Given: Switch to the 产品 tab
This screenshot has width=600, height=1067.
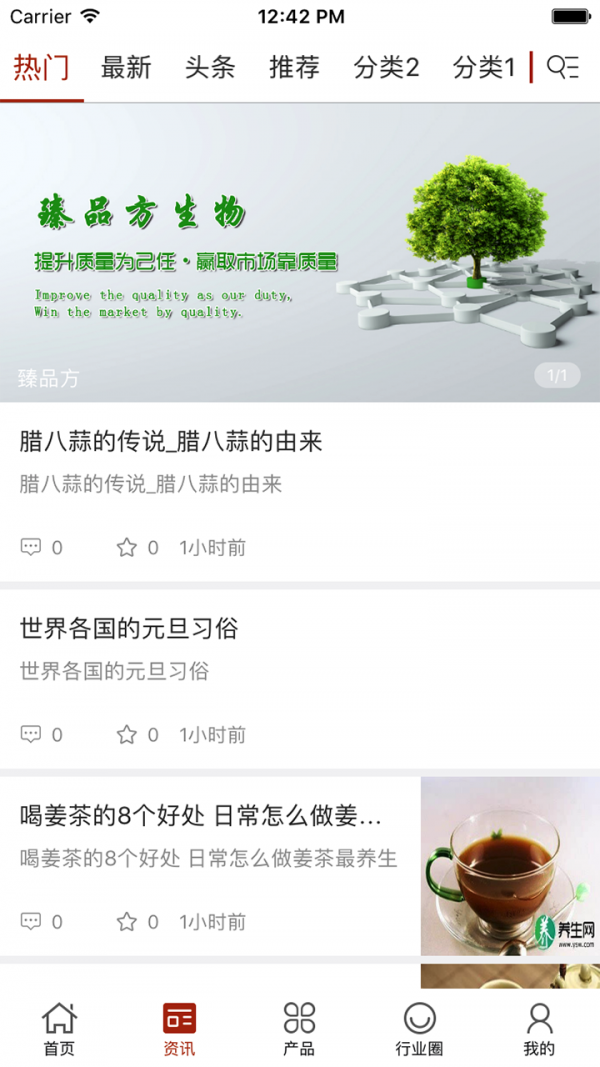Looking at the screenshot, I should 299,1028.
